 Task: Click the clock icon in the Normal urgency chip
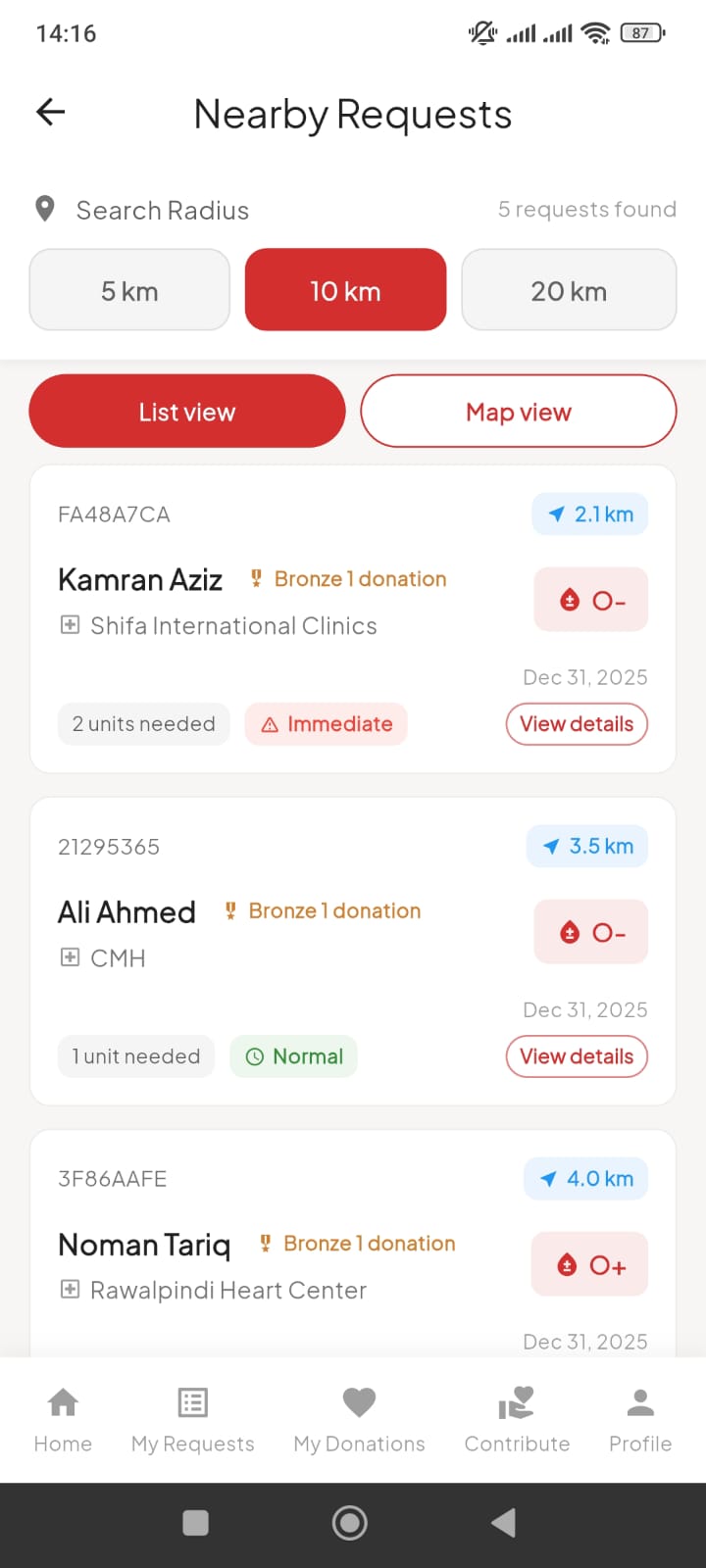click(x=255, y=1056)
